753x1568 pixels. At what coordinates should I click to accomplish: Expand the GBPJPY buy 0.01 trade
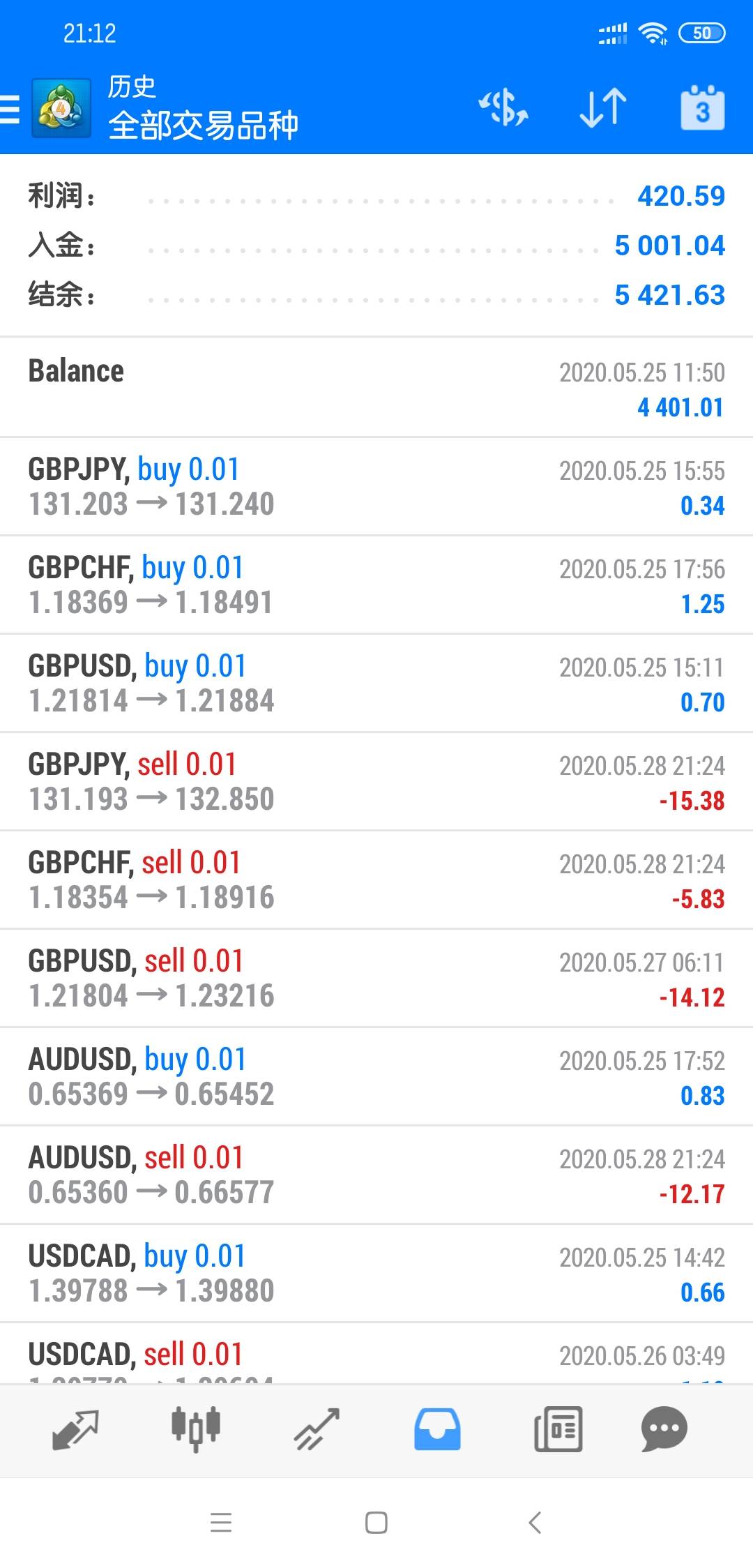coord(376,487)
